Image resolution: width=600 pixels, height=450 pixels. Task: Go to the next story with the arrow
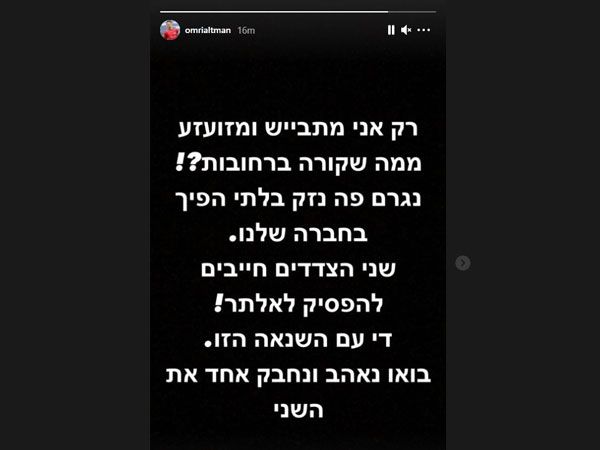[462, 262]
